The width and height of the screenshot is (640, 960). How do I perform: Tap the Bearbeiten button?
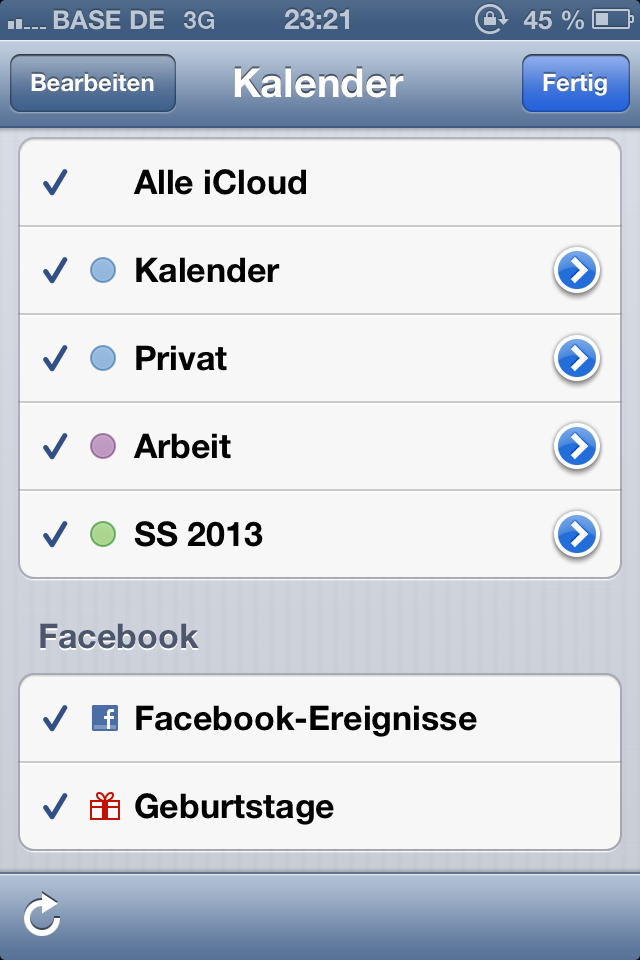pyautogui.click(x=92, y=83)
